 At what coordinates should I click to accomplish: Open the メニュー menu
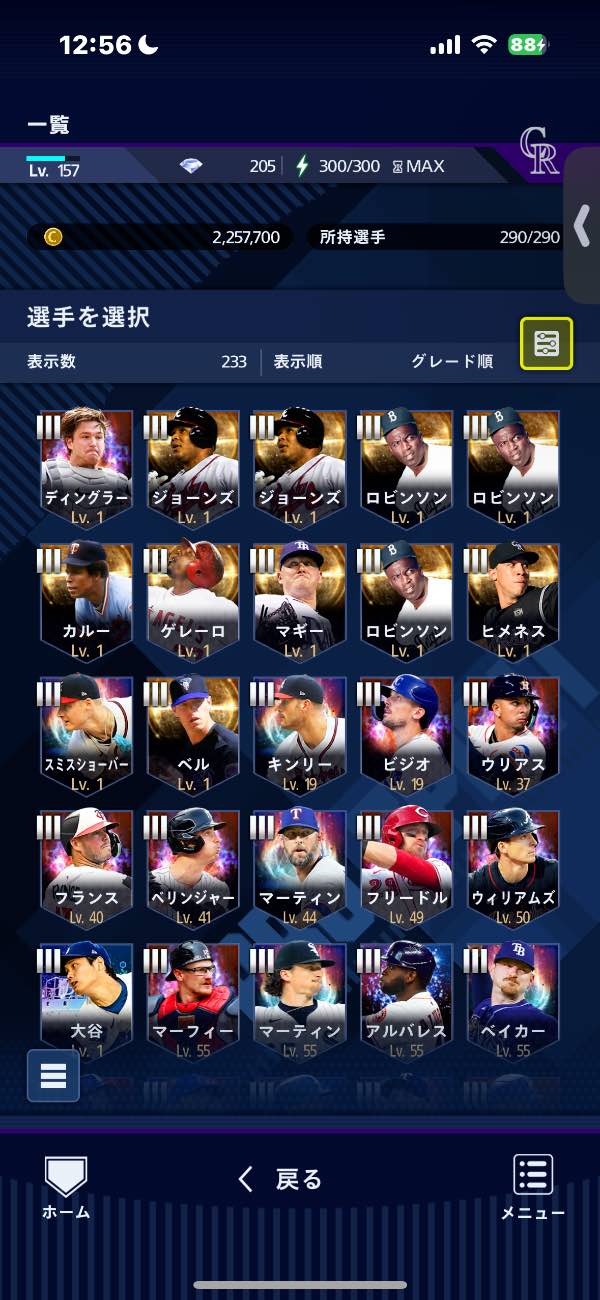coord(533,1187)
